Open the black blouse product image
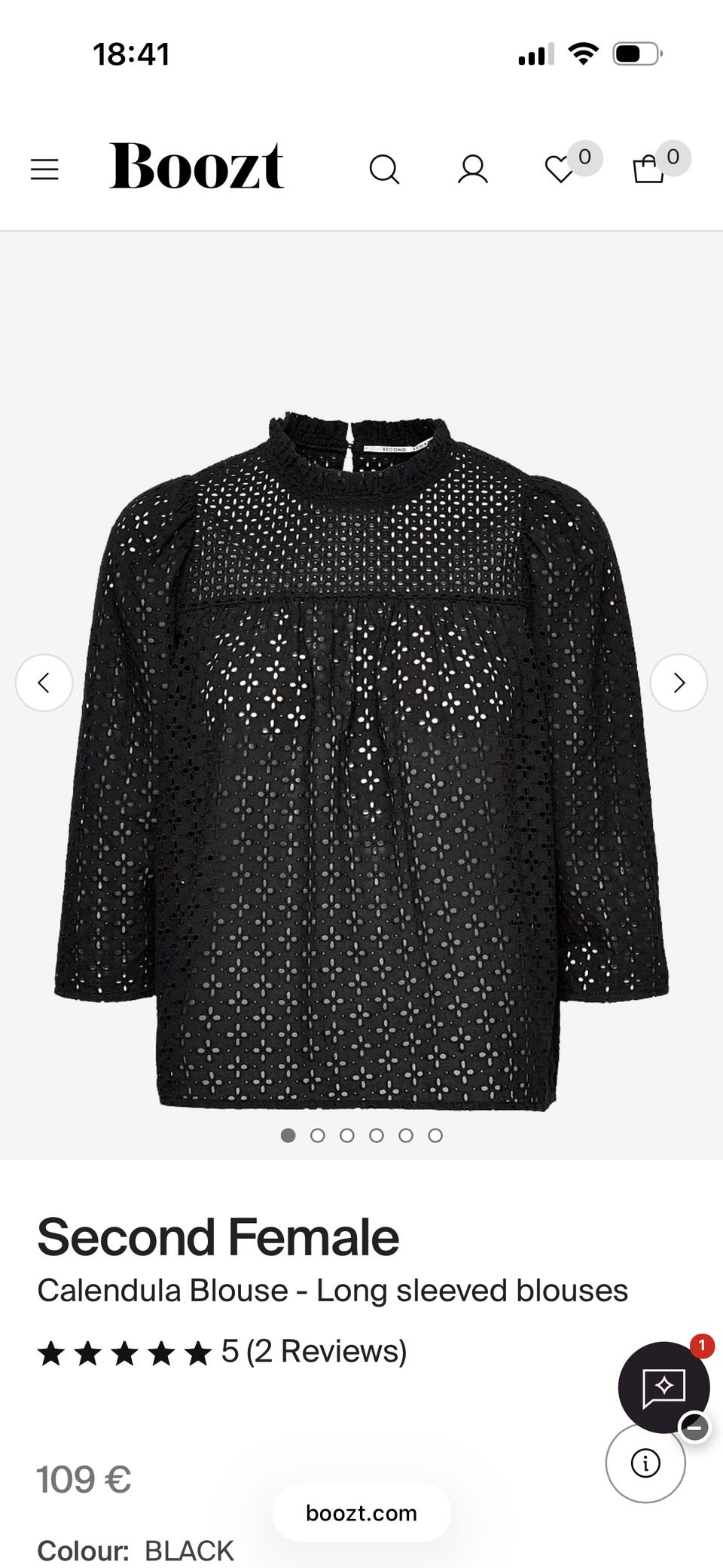 click(x=361, y=761)
